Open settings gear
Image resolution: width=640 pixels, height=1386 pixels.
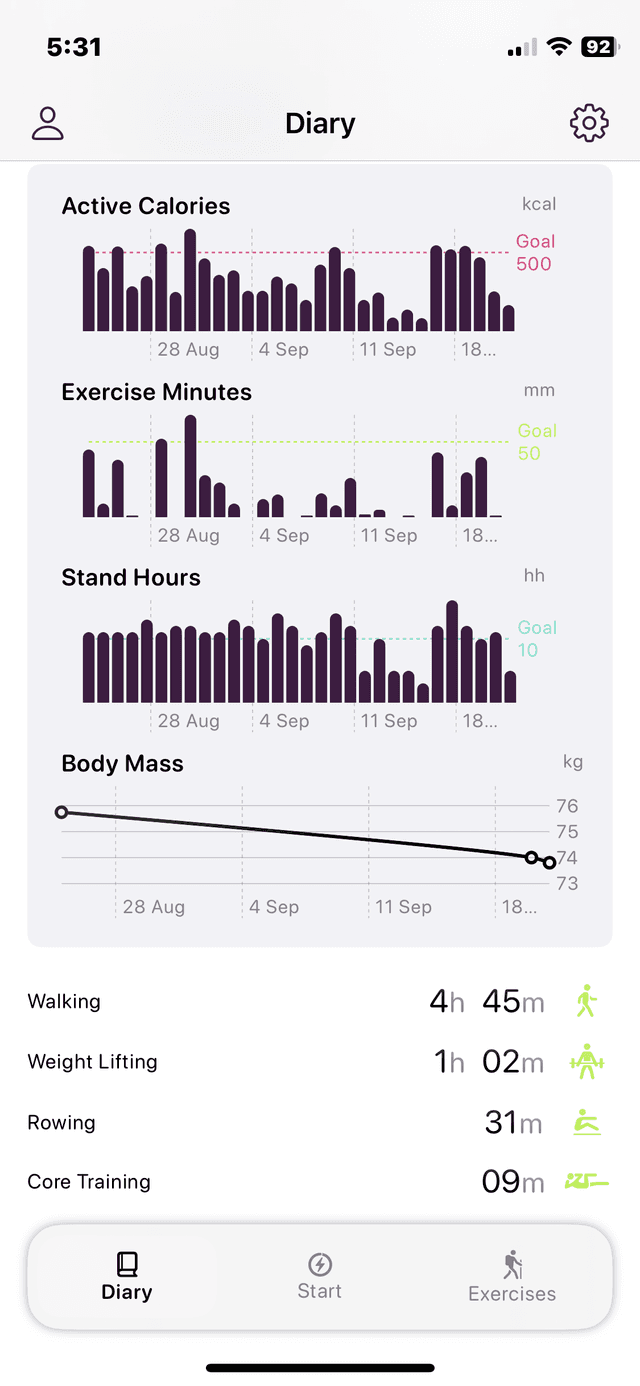[x=589, y=123]
